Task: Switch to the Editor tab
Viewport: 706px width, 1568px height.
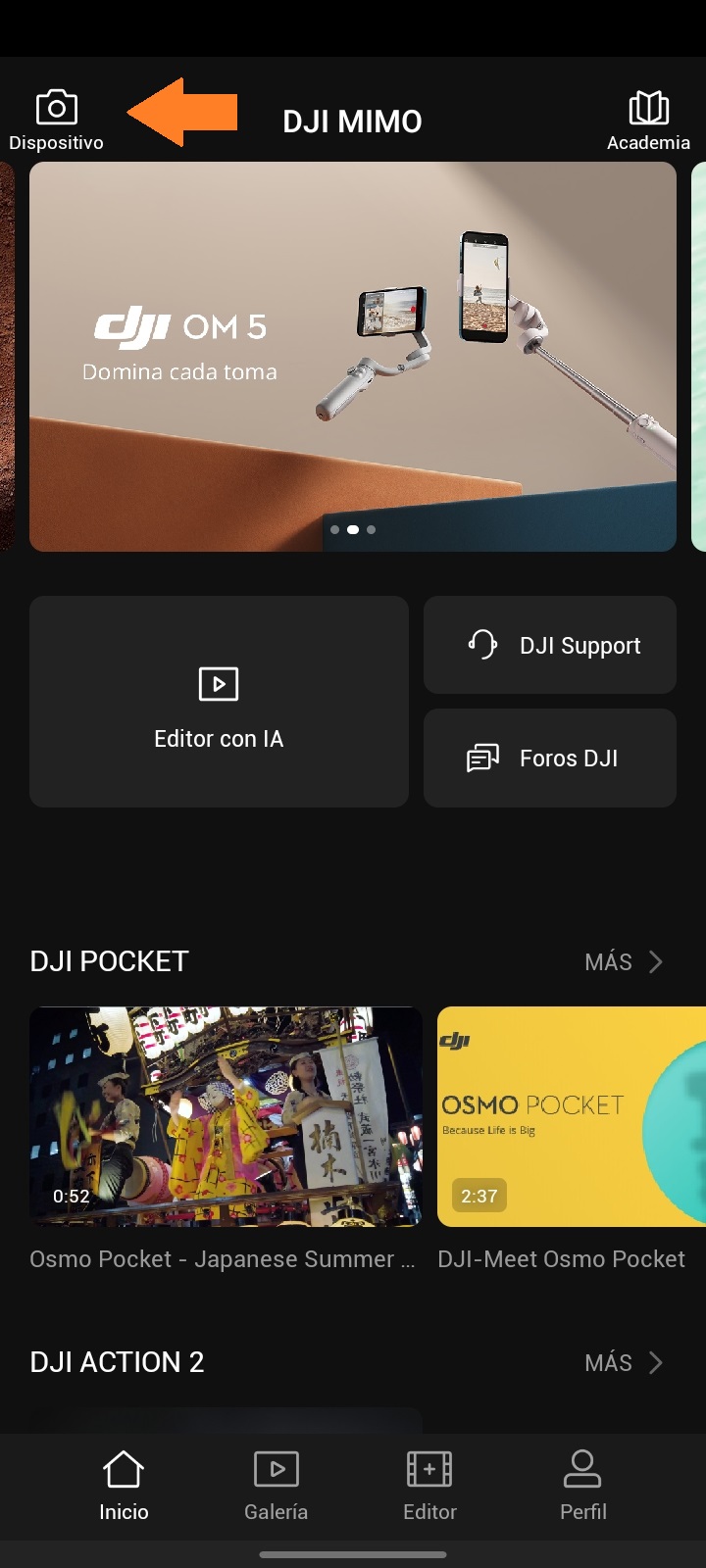Action: [x=429, y=1486]
